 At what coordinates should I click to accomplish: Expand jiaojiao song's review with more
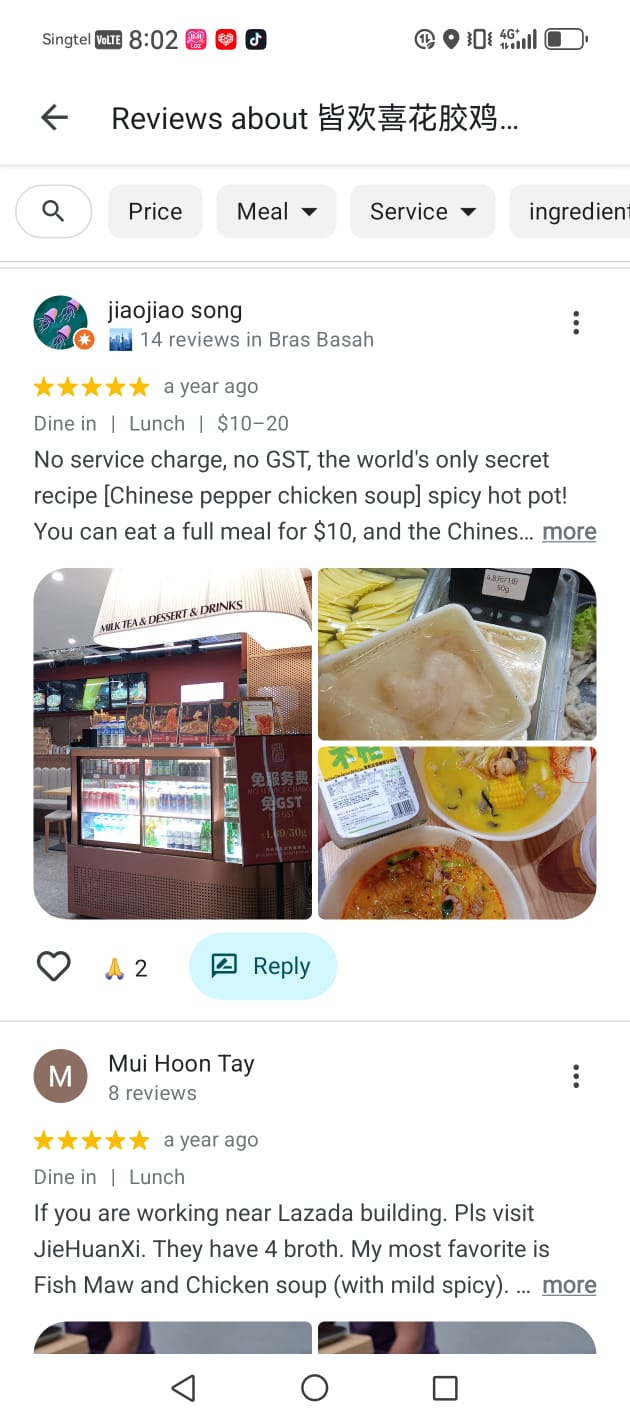pyautogui.click(x=569, y=532)
